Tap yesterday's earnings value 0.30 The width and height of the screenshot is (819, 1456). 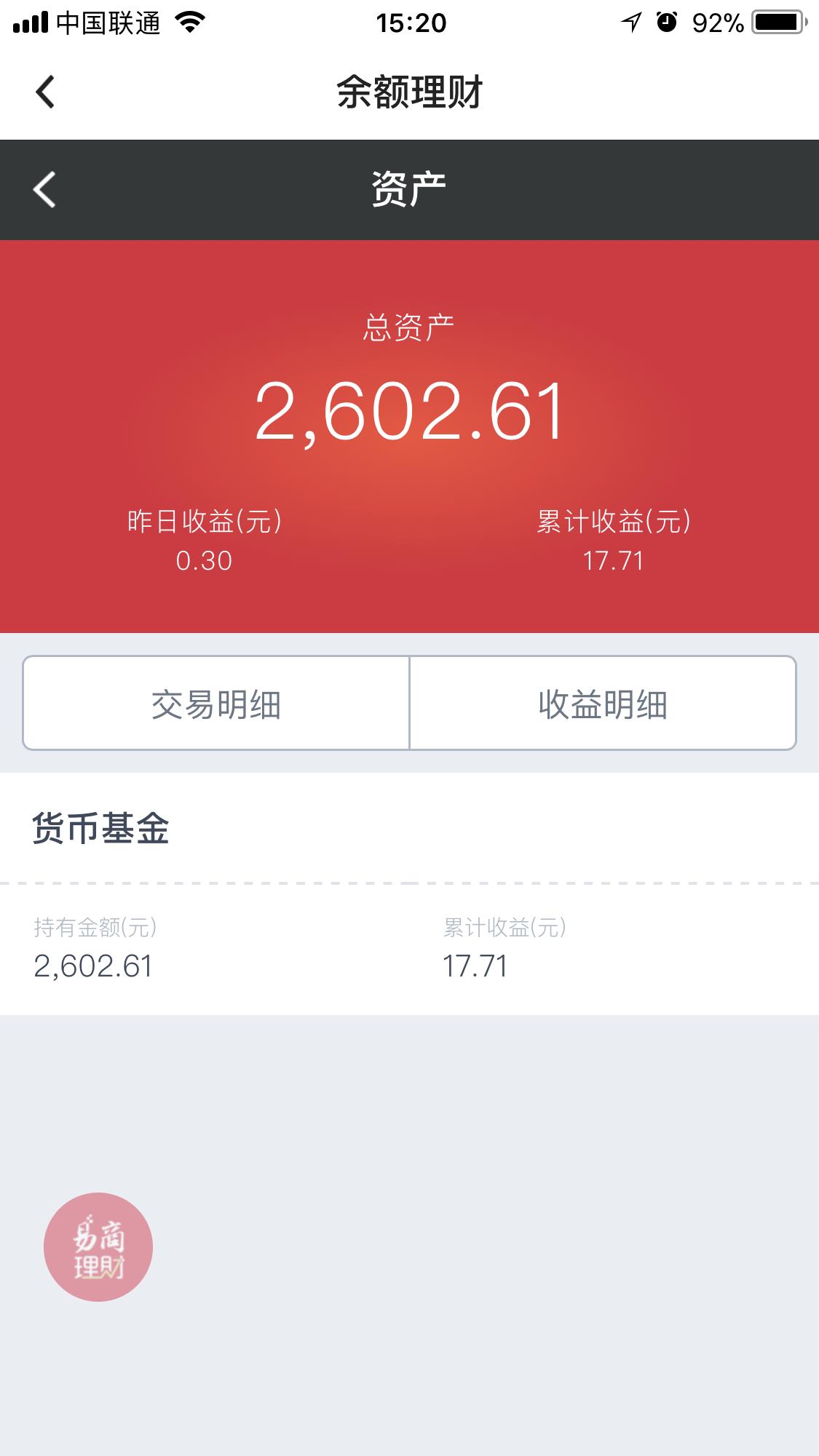click(204, 560)
